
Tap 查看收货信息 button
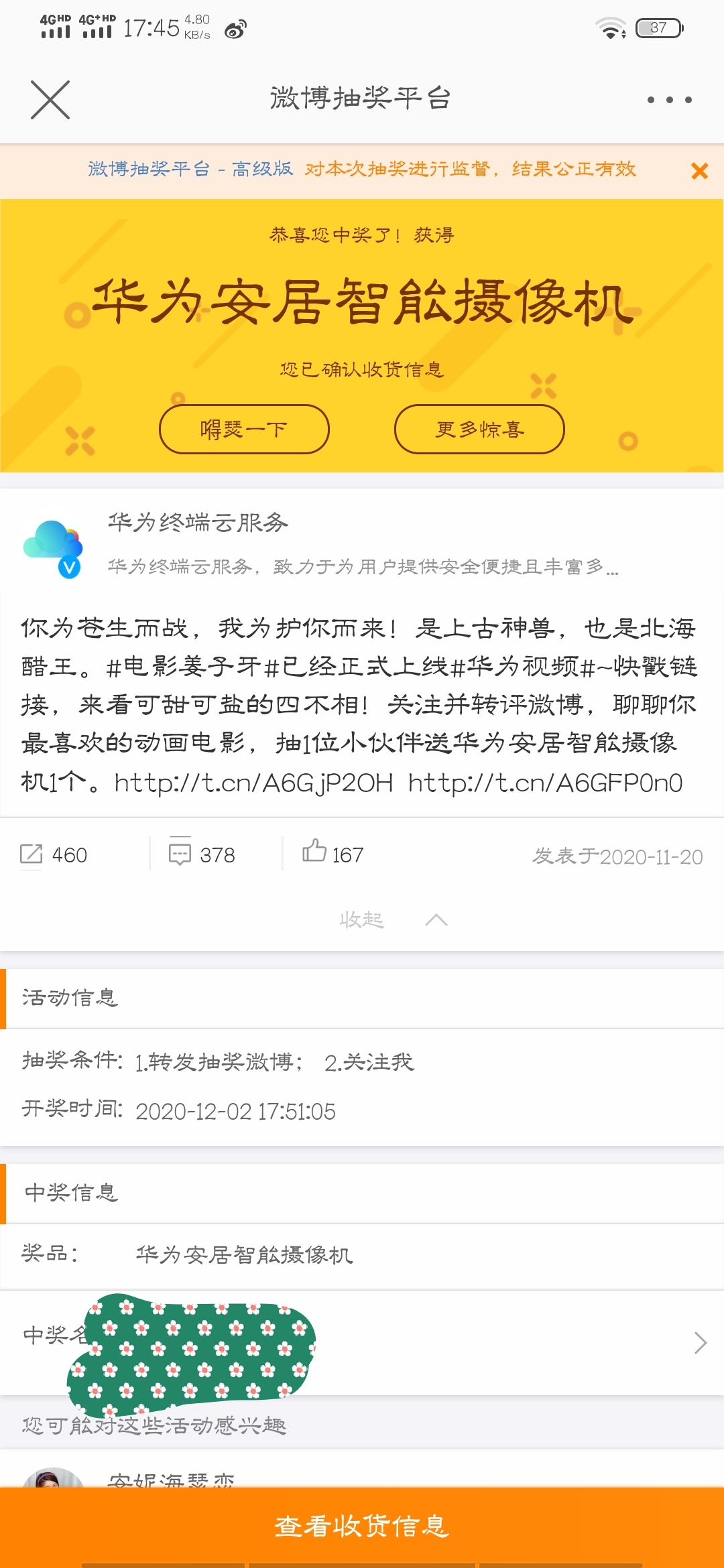[x=362, y=1526]
